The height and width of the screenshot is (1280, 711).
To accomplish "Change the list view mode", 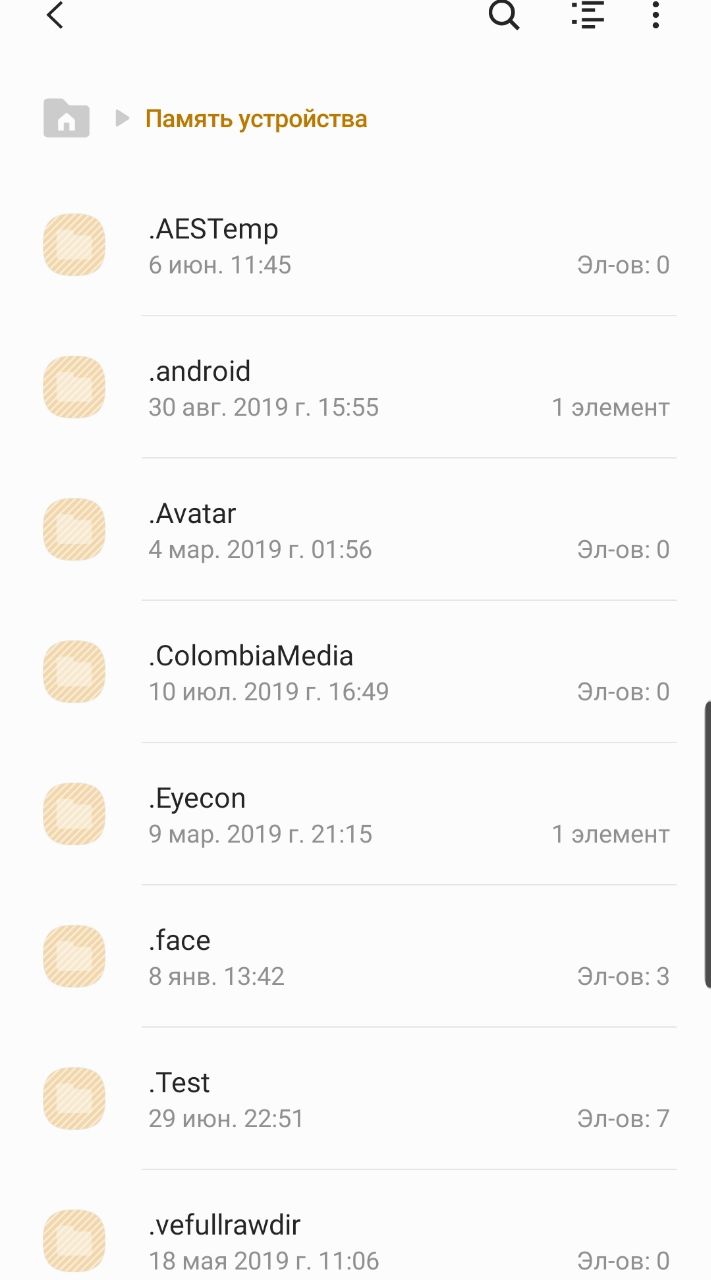I will point(588,16).
